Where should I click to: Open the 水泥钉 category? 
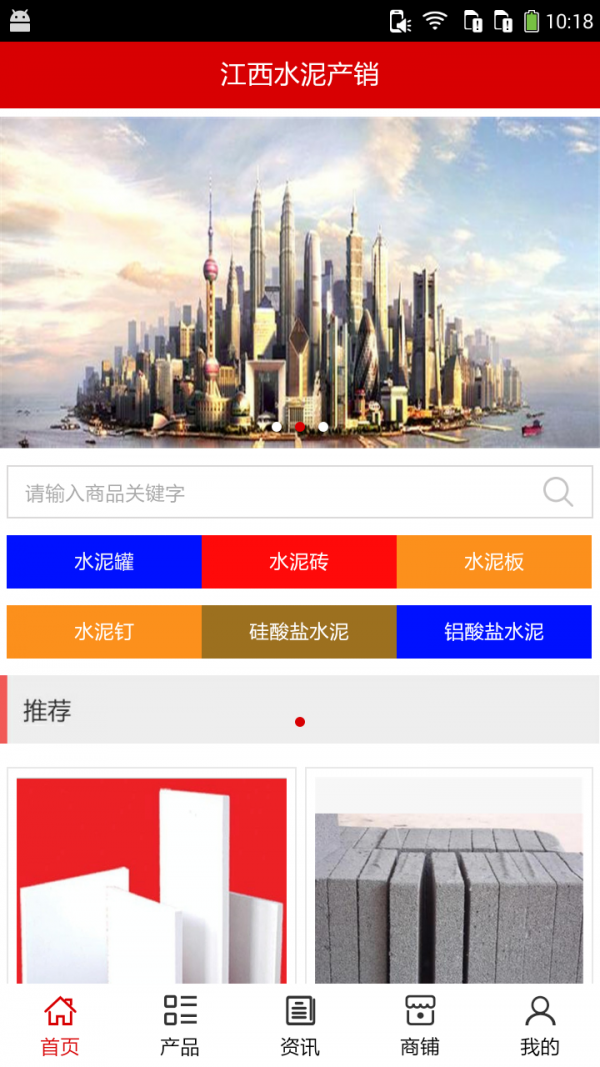click(x=104, y=632)
